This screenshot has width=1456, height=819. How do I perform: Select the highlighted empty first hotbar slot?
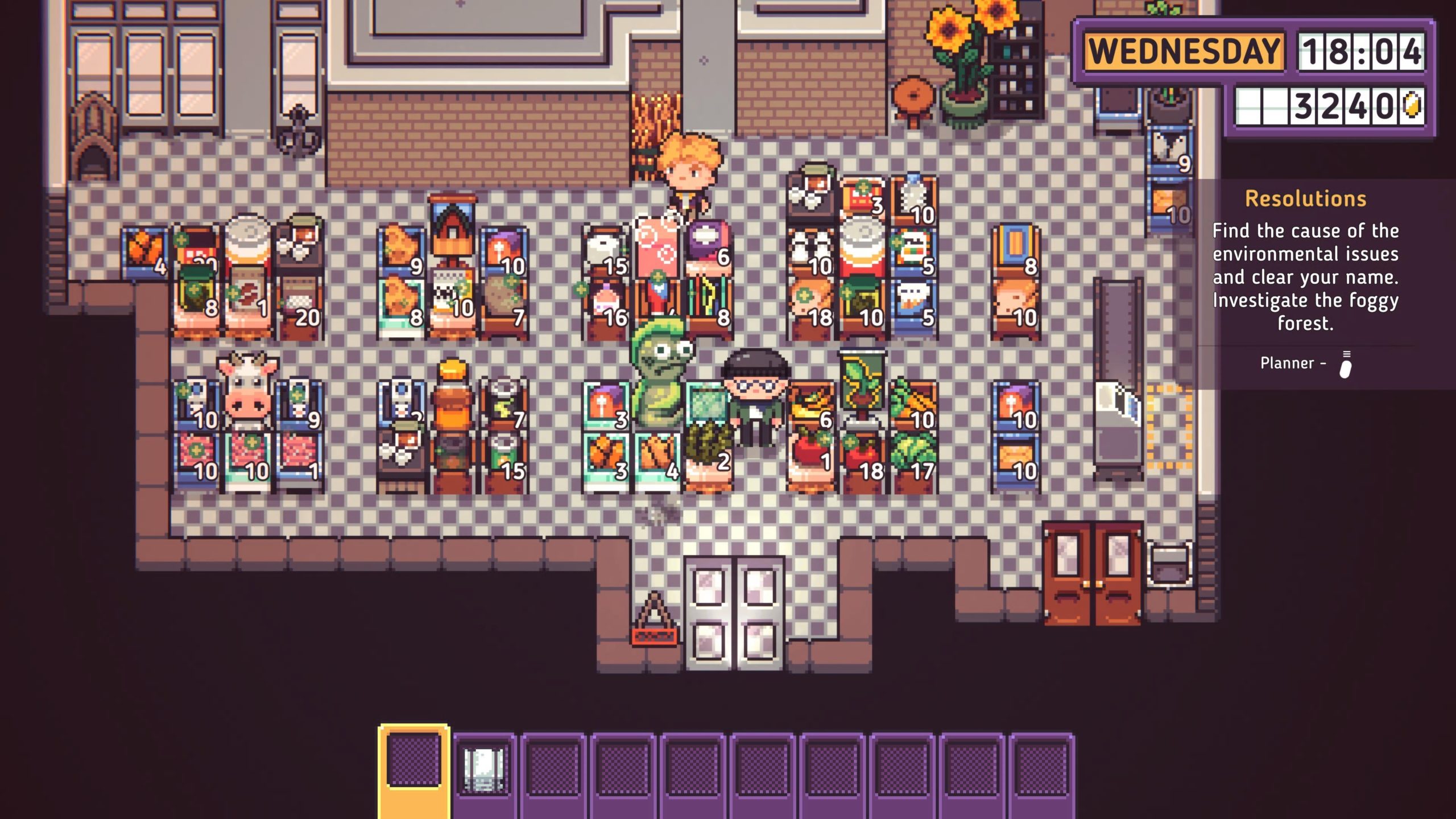pyautogui.click(x=413, y=762)
